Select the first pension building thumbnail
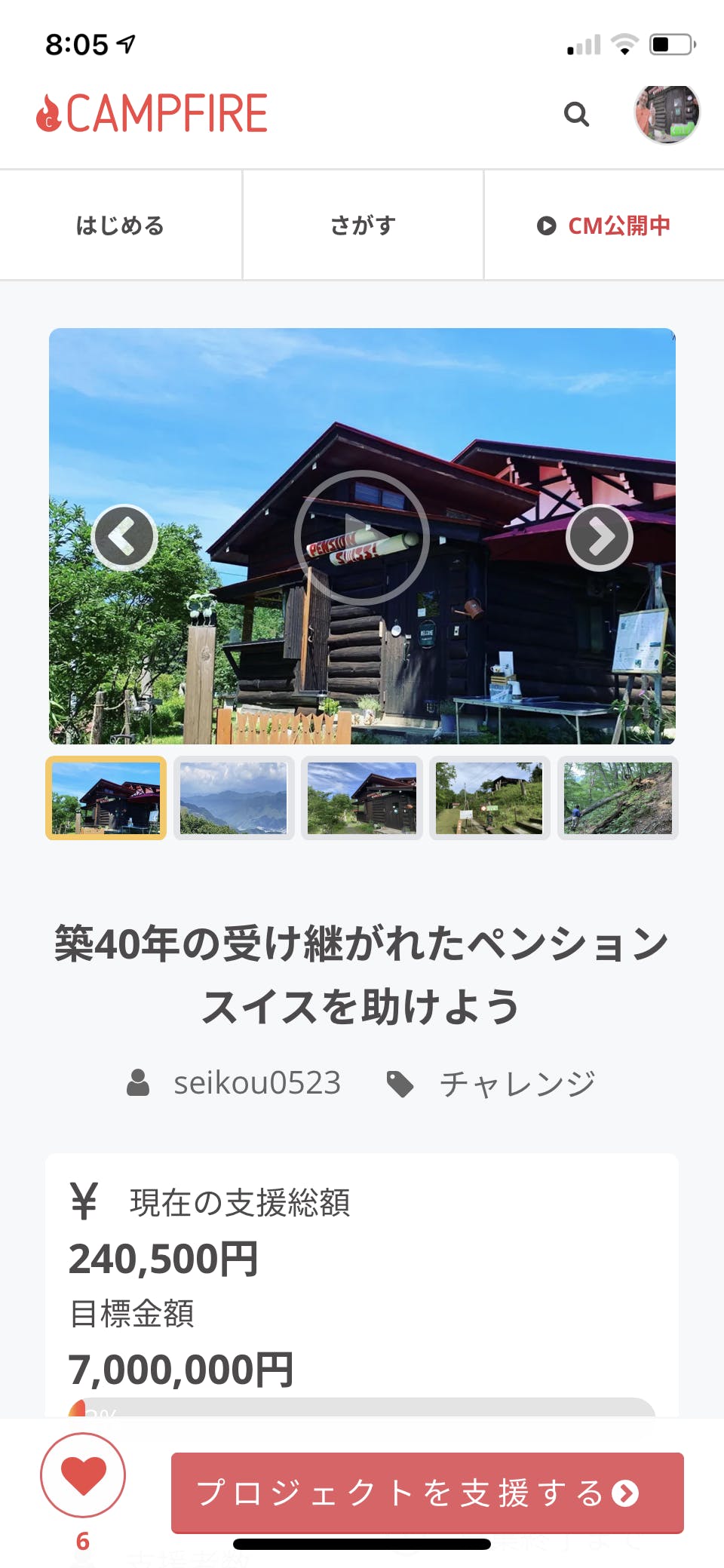 click(x=106, y=798)
